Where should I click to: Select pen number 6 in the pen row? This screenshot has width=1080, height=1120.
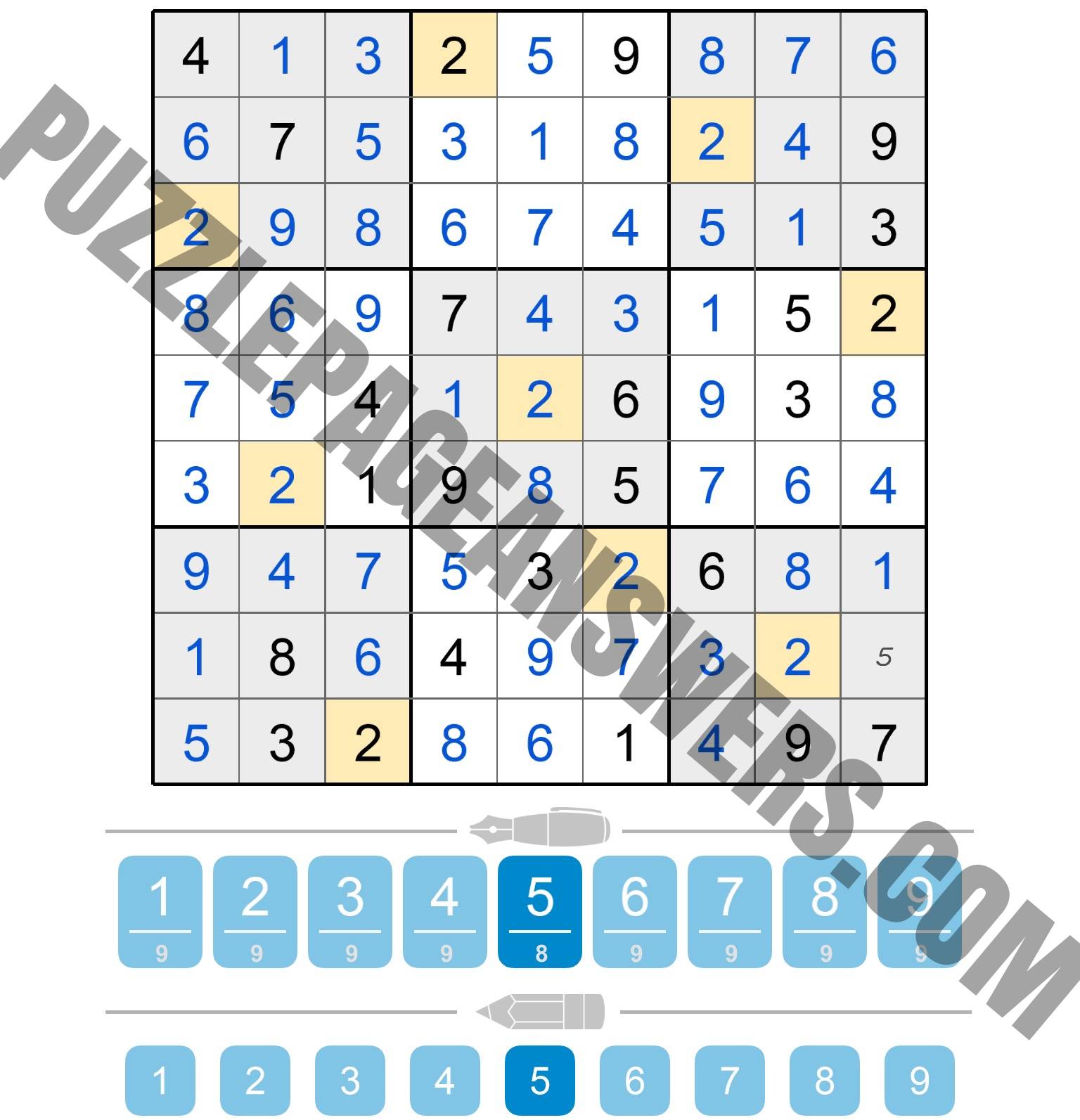pyautogui.click(x=635, y=911)
